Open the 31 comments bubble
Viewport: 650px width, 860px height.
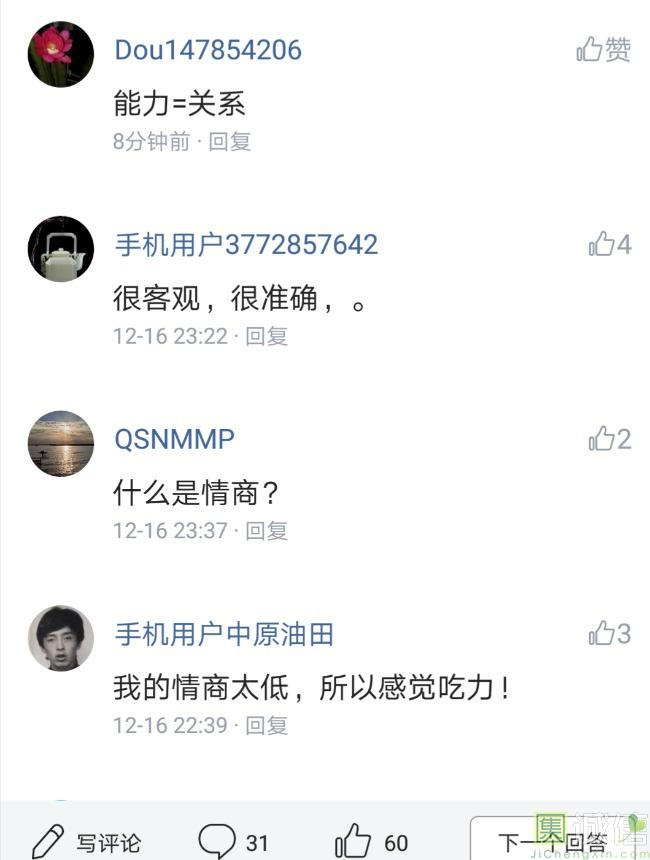click(x=234, y=842)
